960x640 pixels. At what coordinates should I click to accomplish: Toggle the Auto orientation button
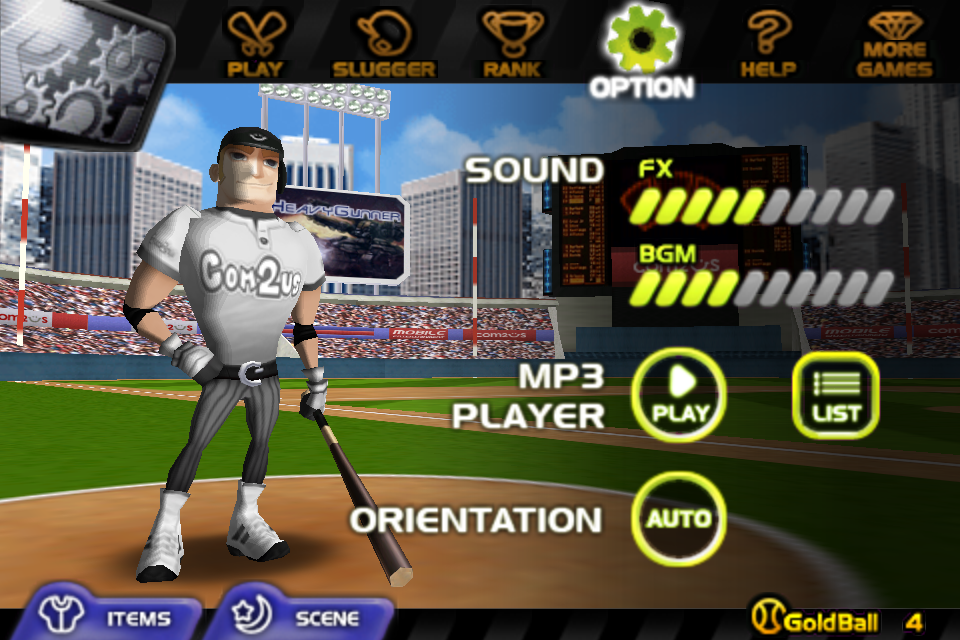pyautogui.click(x=678, y=519)
